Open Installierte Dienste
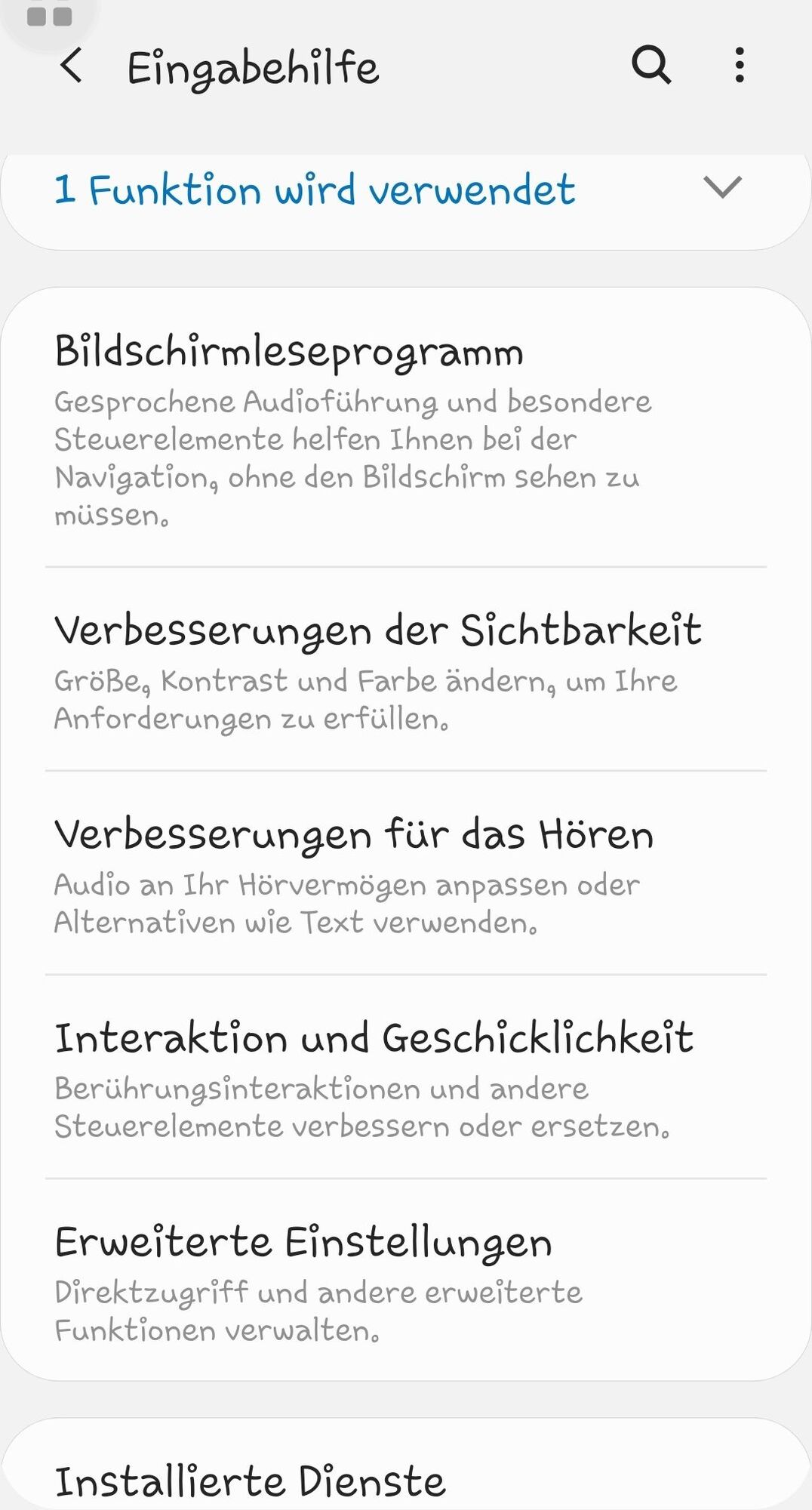Viewport: 812px width, 1510px height. coord(251,1481)
